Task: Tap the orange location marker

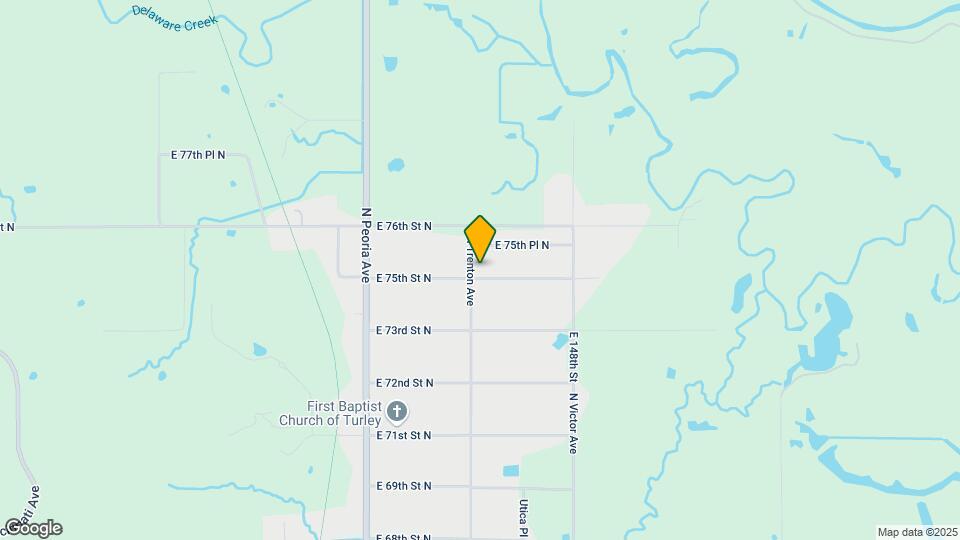Action: [x=481, y=238]
